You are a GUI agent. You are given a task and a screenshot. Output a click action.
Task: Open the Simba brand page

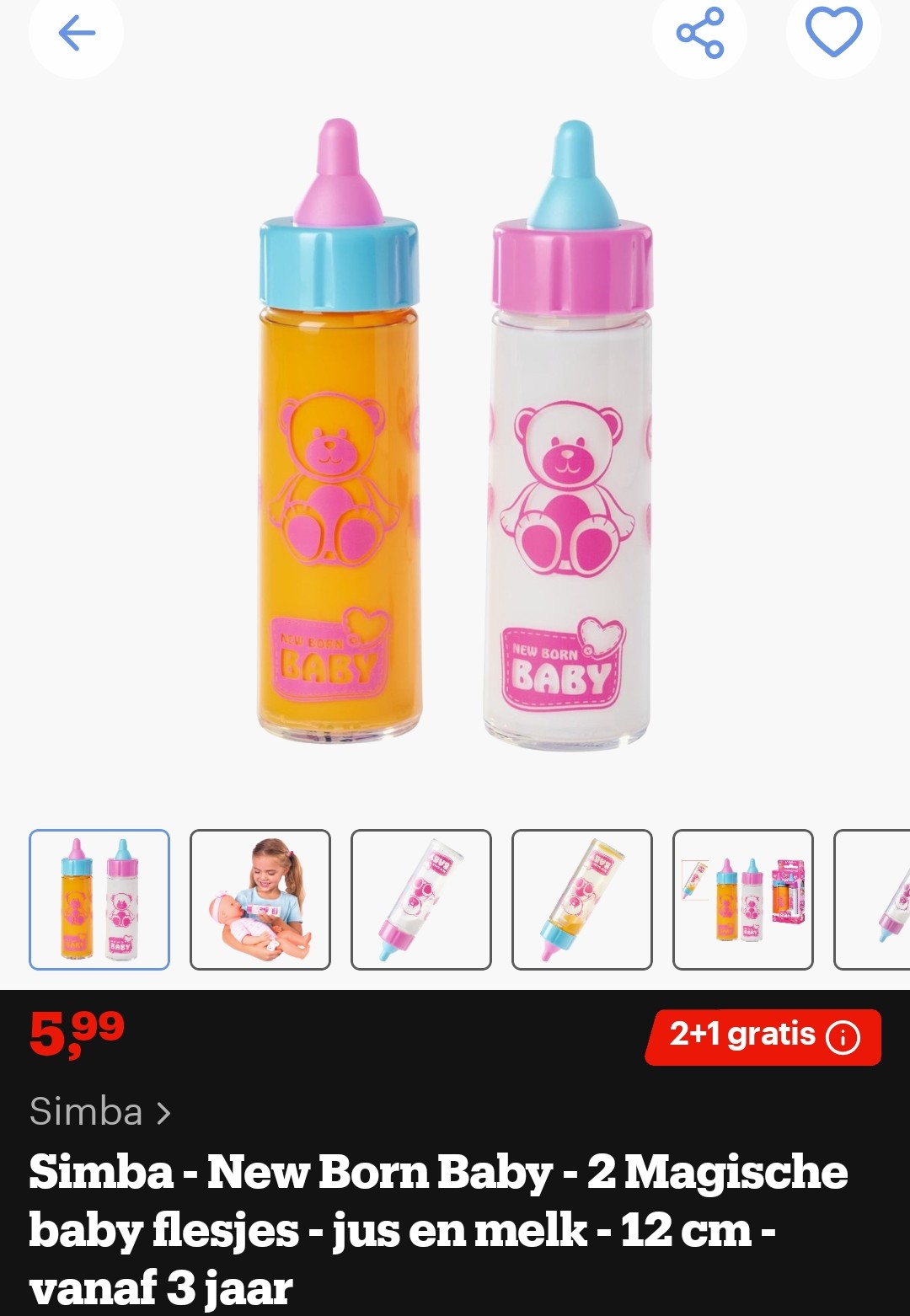[99, 1112]
